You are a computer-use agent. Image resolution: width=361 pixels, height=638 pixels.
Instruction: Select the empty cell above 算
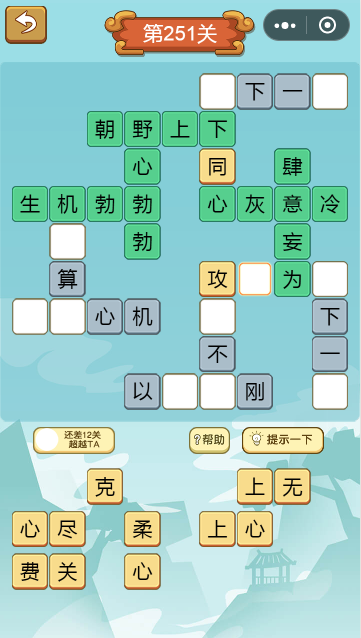point(68,242)
